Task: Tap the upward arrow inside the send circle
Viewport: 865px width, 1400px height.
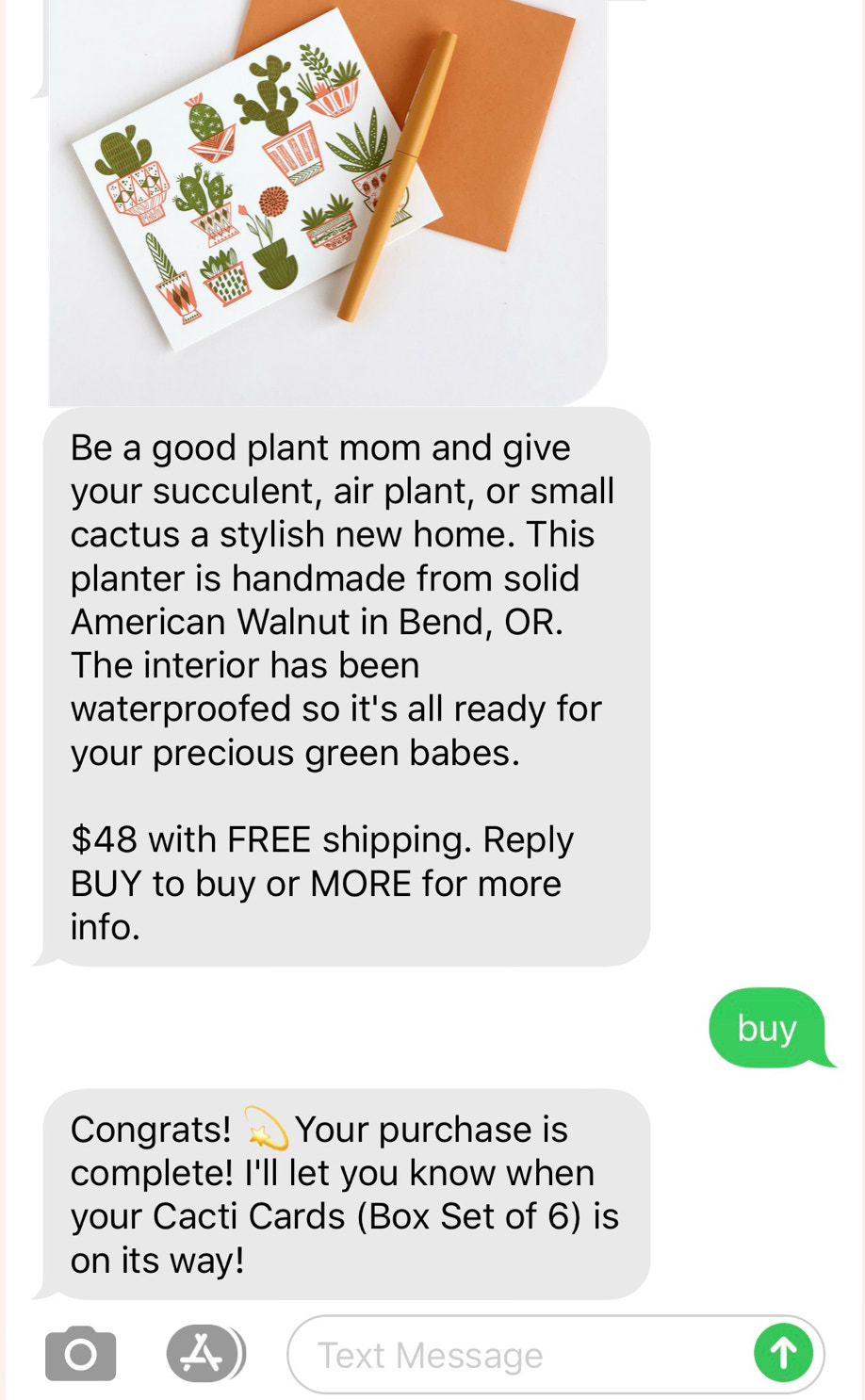Action: 785,1353
